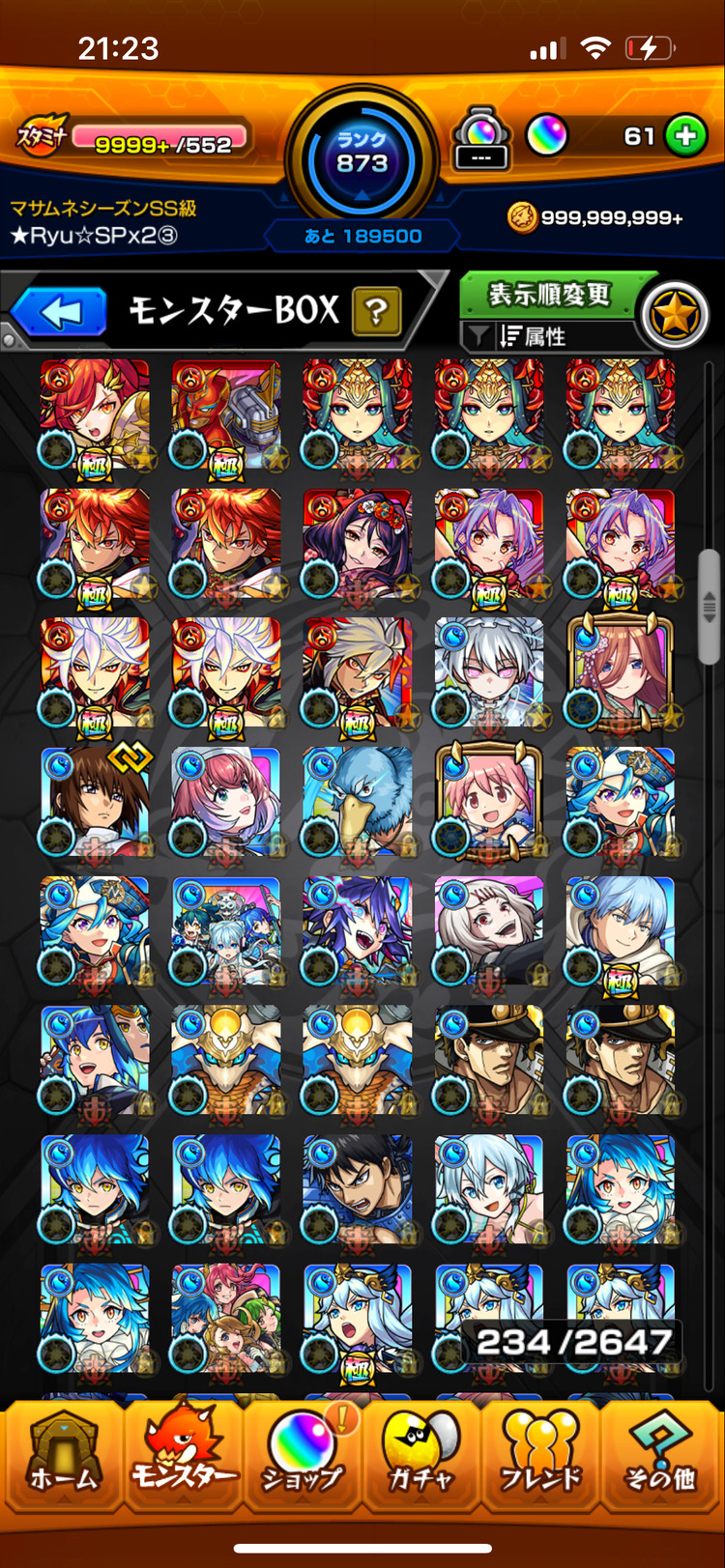Tap the gold star favorites button
This screenshot has height=1568, width=725.
676,316
